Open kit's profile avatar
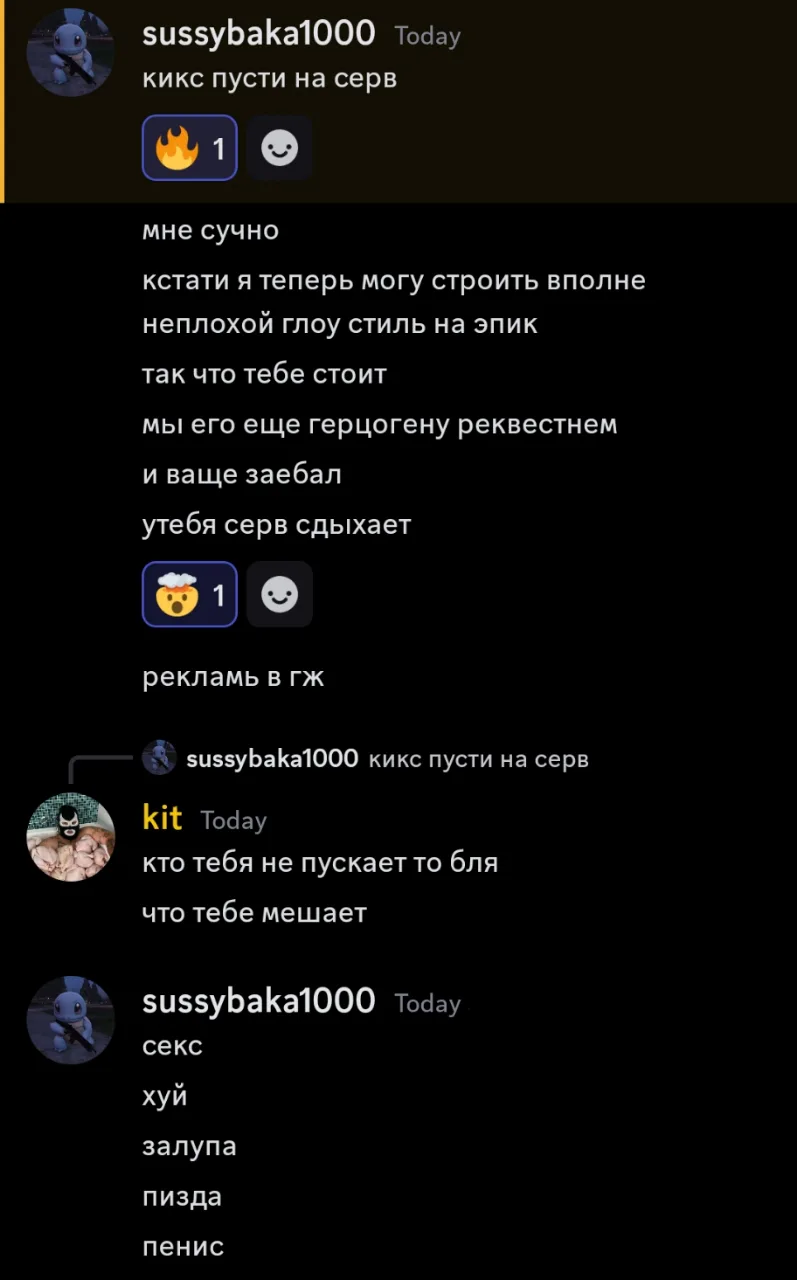This screenshot has height=1280, width=797. (70, 837)
